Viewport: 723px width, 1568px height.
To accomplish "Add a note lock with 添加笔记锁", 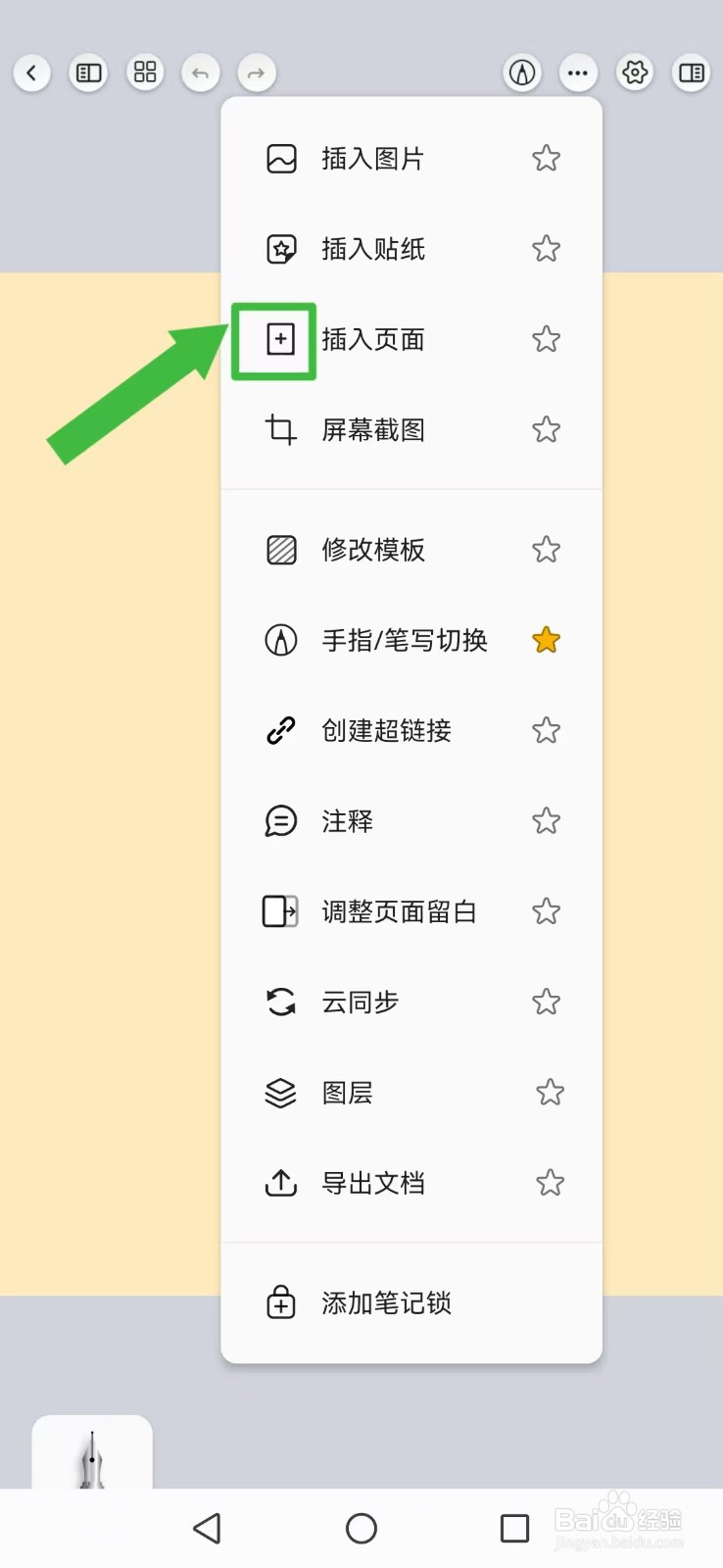I will [384, 1303].
